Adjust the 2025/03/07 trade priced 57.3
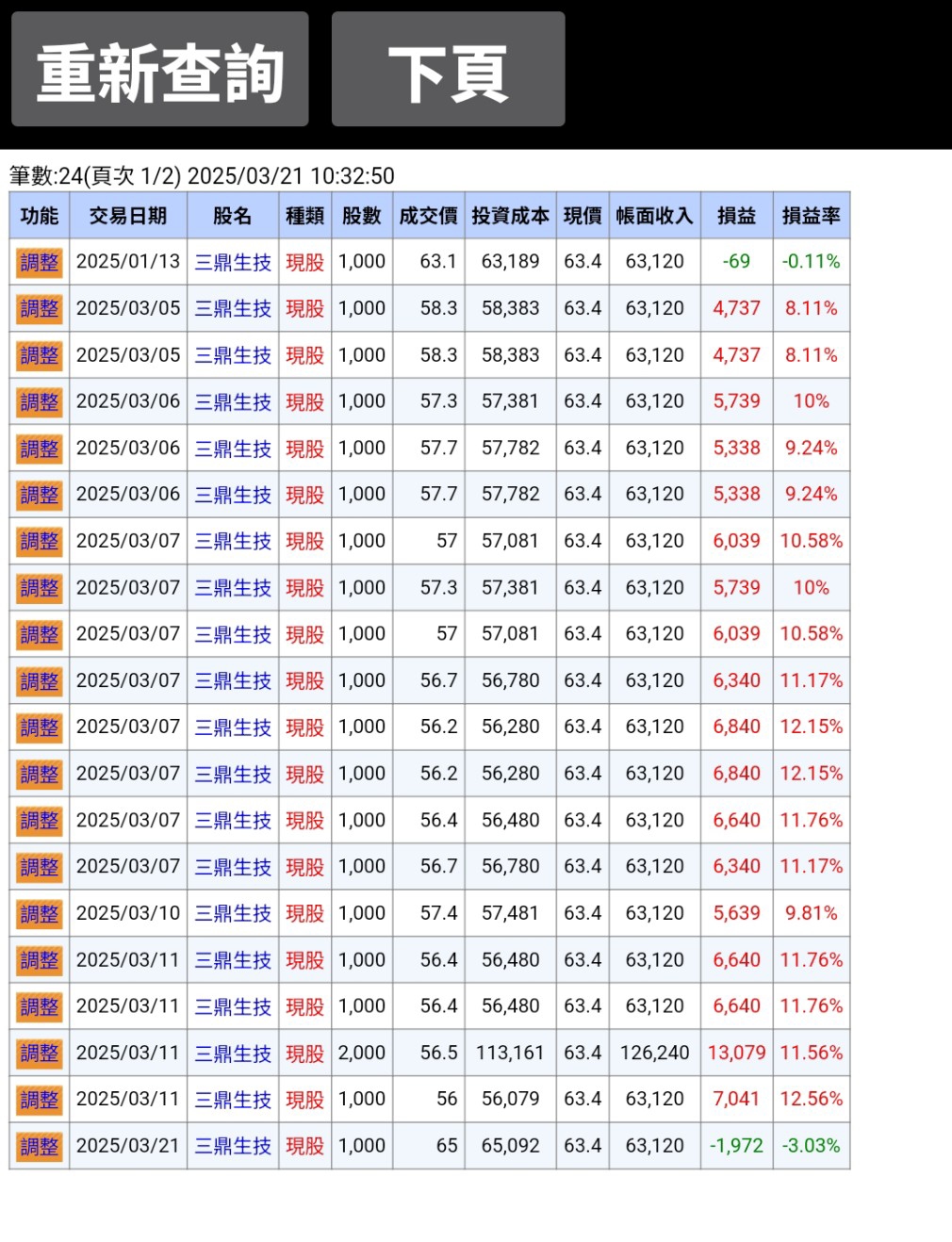The height and width of the screenshot is (1242, 952). click(39, 588)
